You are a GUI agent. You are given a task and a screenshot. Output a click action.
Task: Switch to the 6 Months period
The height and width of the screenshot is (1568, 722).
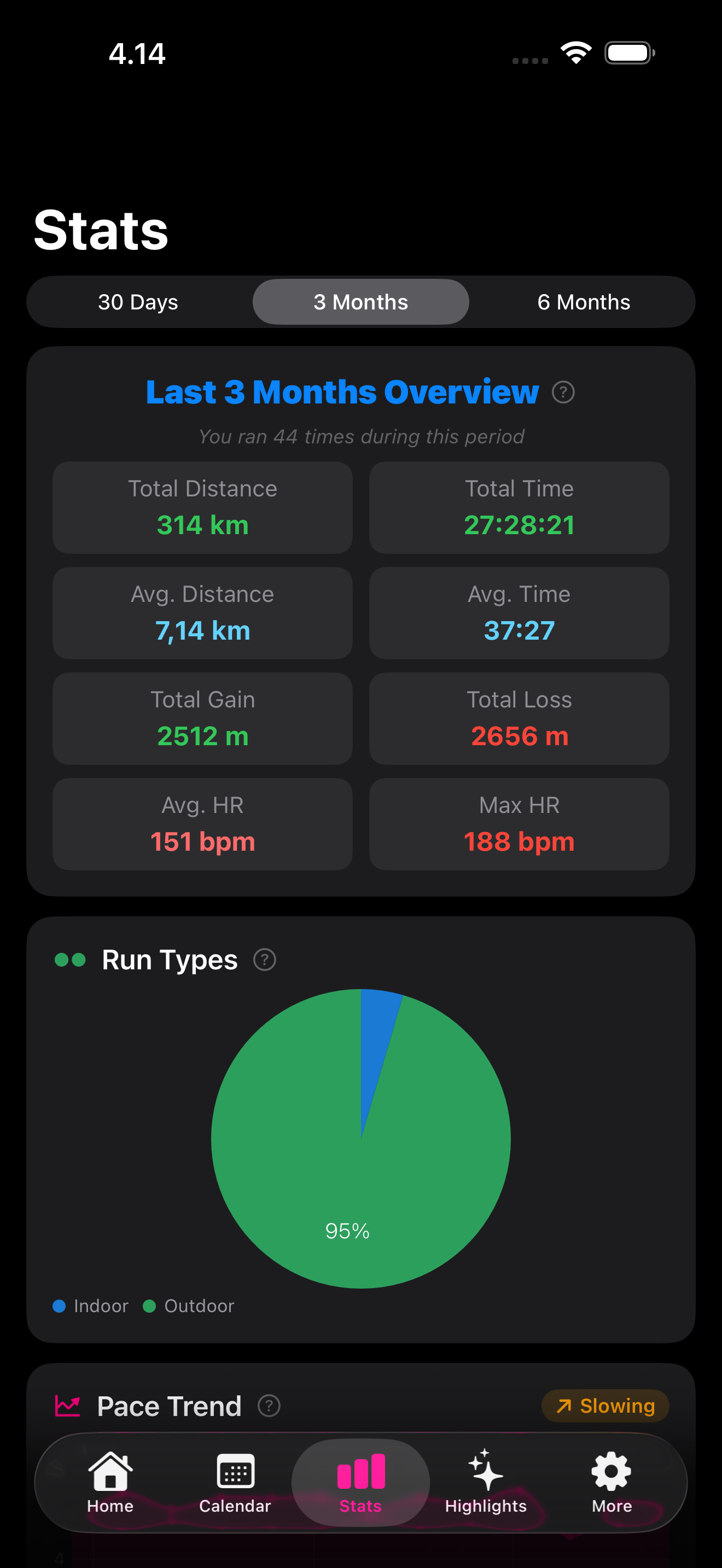584,301
